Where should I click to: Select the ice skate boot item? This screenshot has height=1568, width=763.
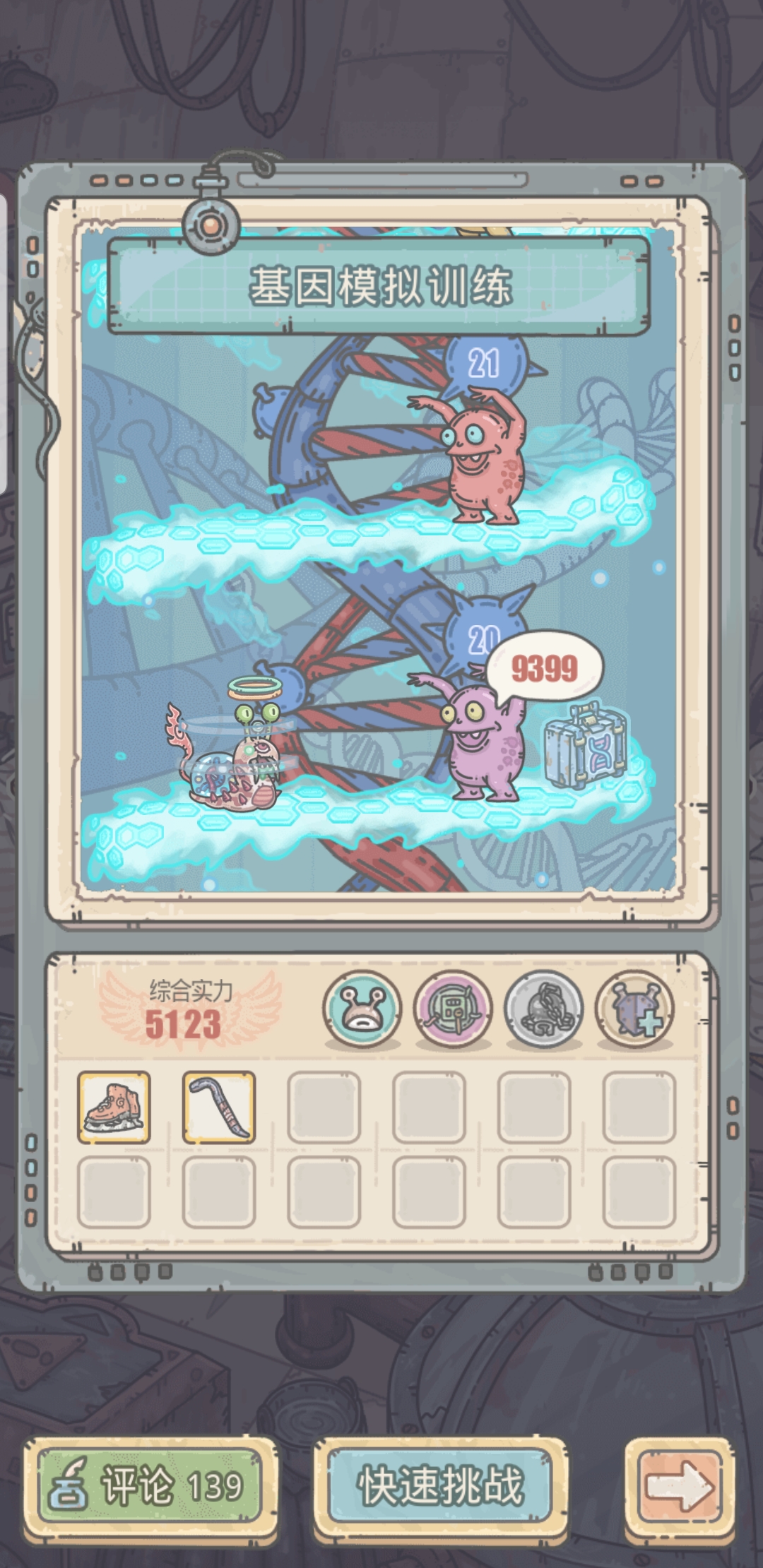[x=114, y=1107]
